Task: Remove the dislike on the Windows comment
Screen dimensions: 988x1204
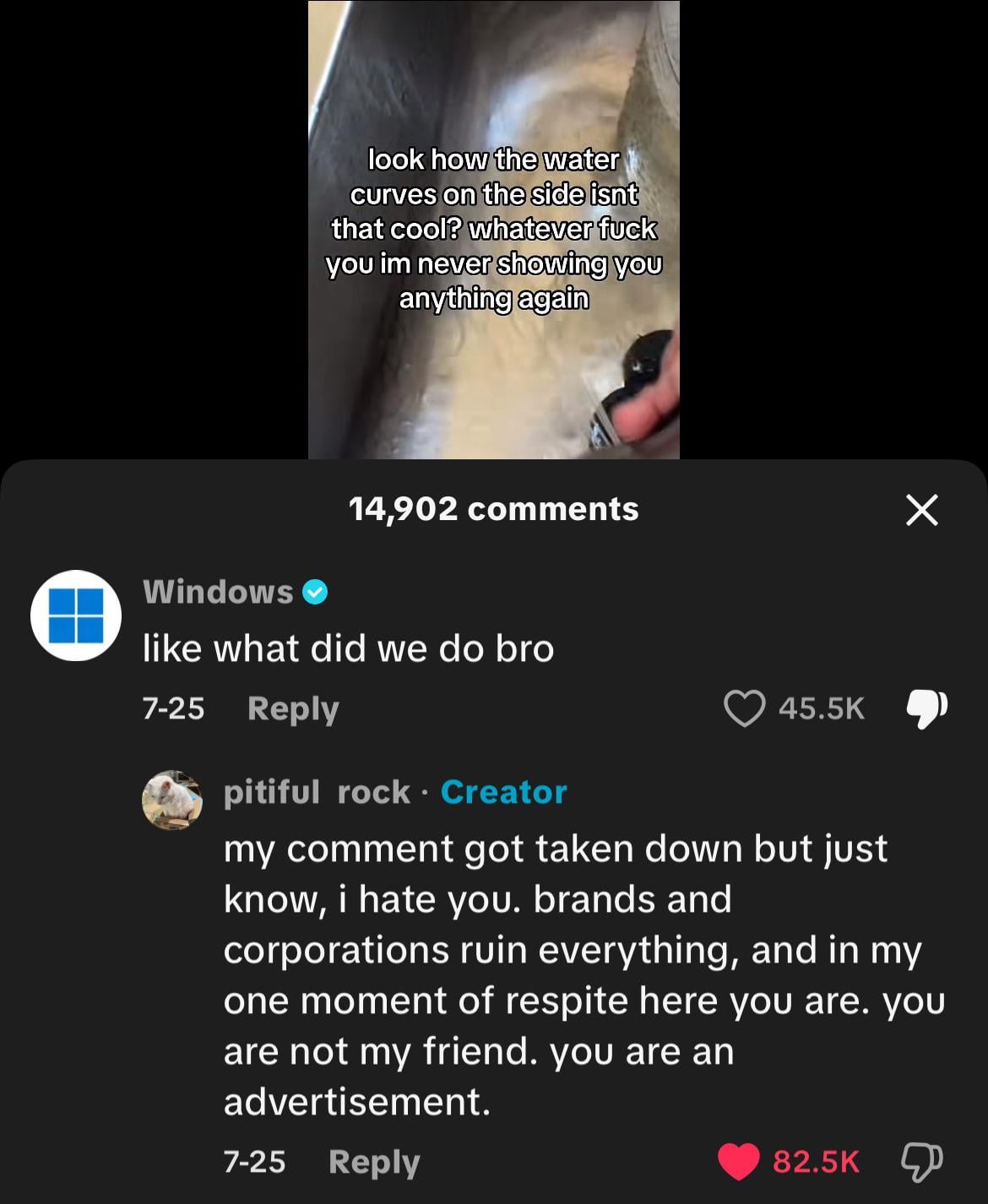Action: (x=926, y=708)
